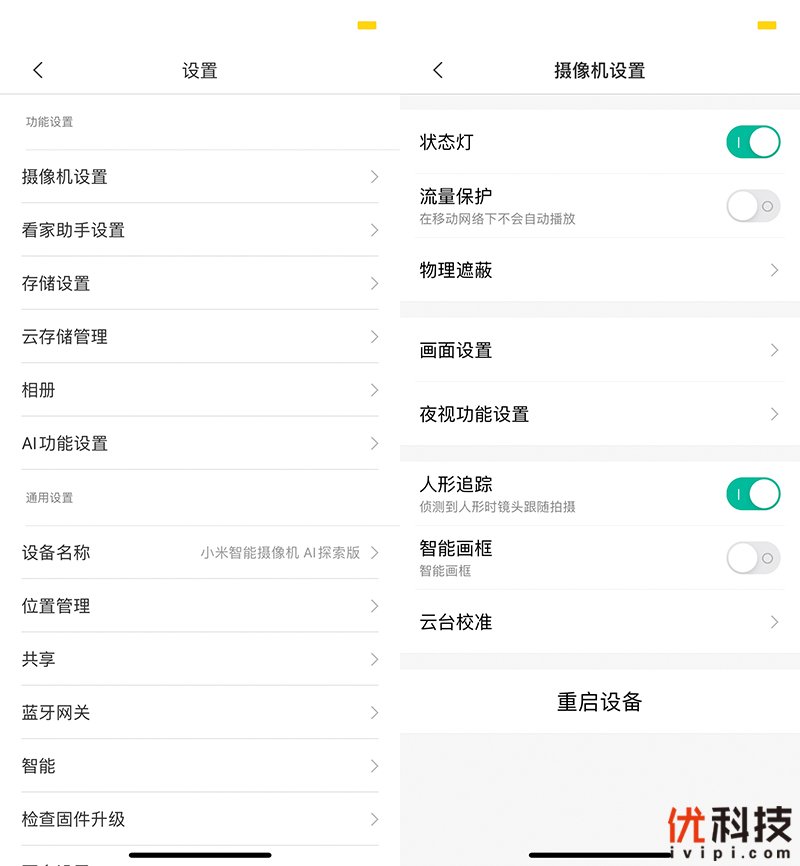Open AI功能设置

click(200, 443)
